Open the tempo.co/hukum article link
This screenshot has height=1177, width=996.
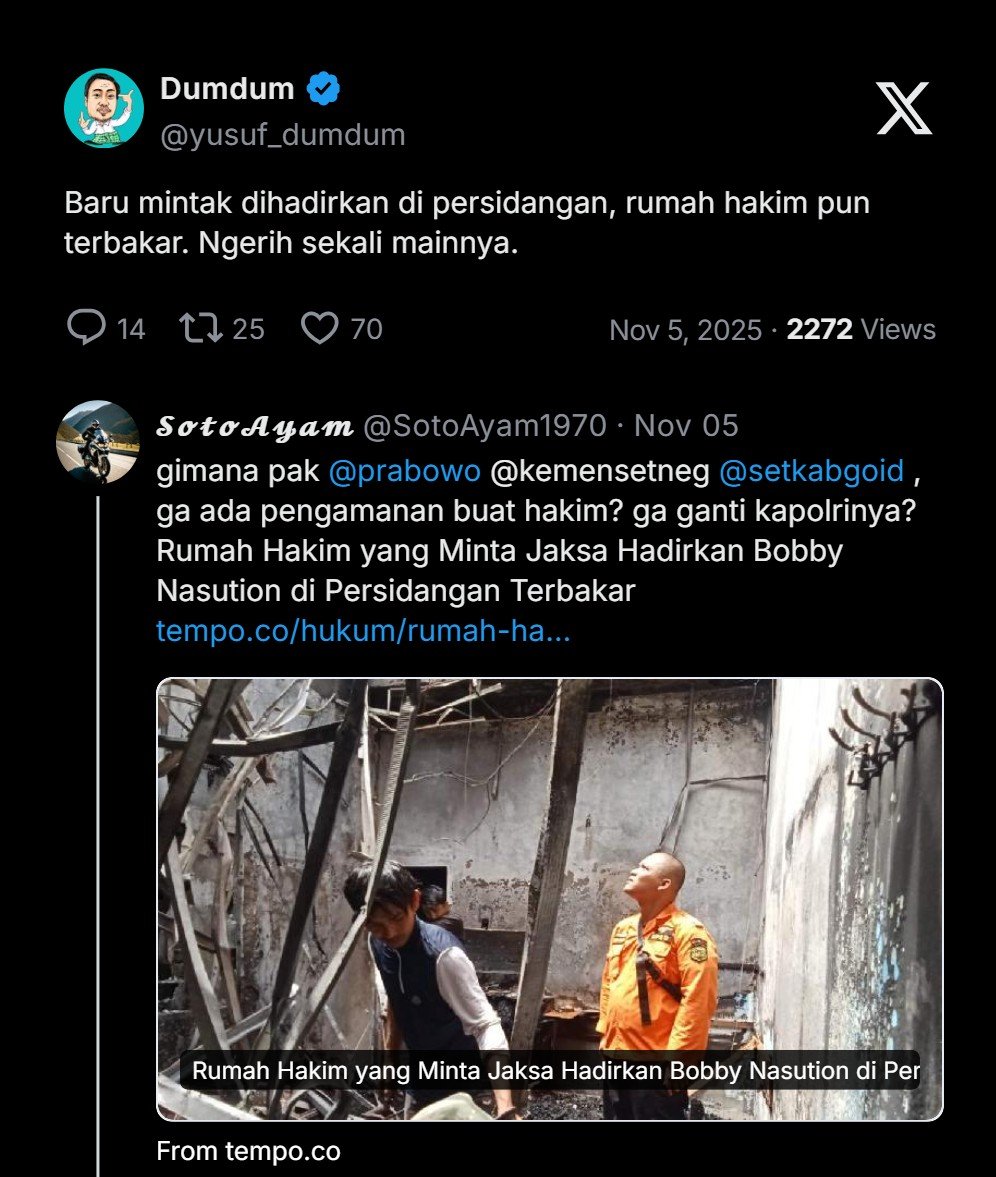[x=363, y=631]
